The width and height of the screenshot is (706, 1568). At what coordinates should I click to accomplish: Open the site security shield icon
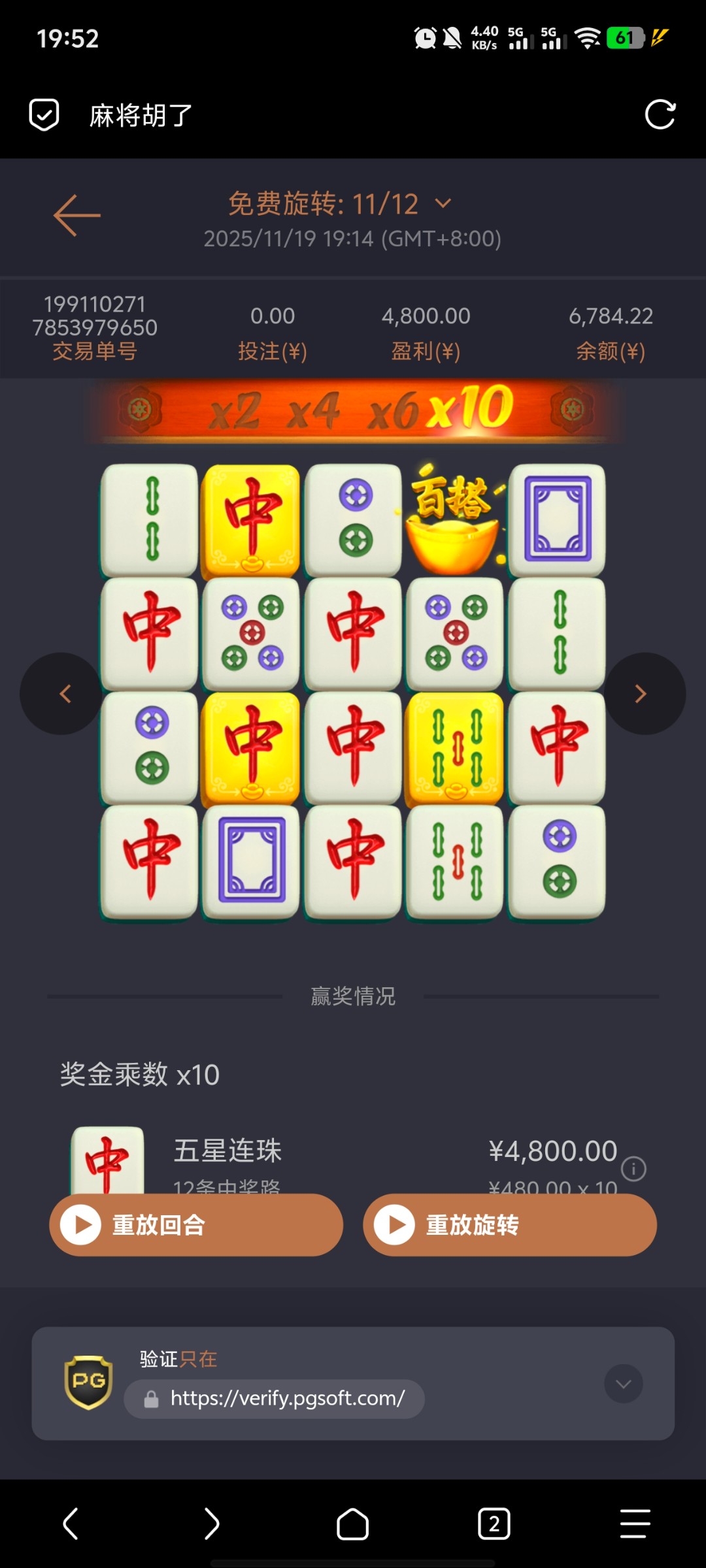tap(44, 115)
